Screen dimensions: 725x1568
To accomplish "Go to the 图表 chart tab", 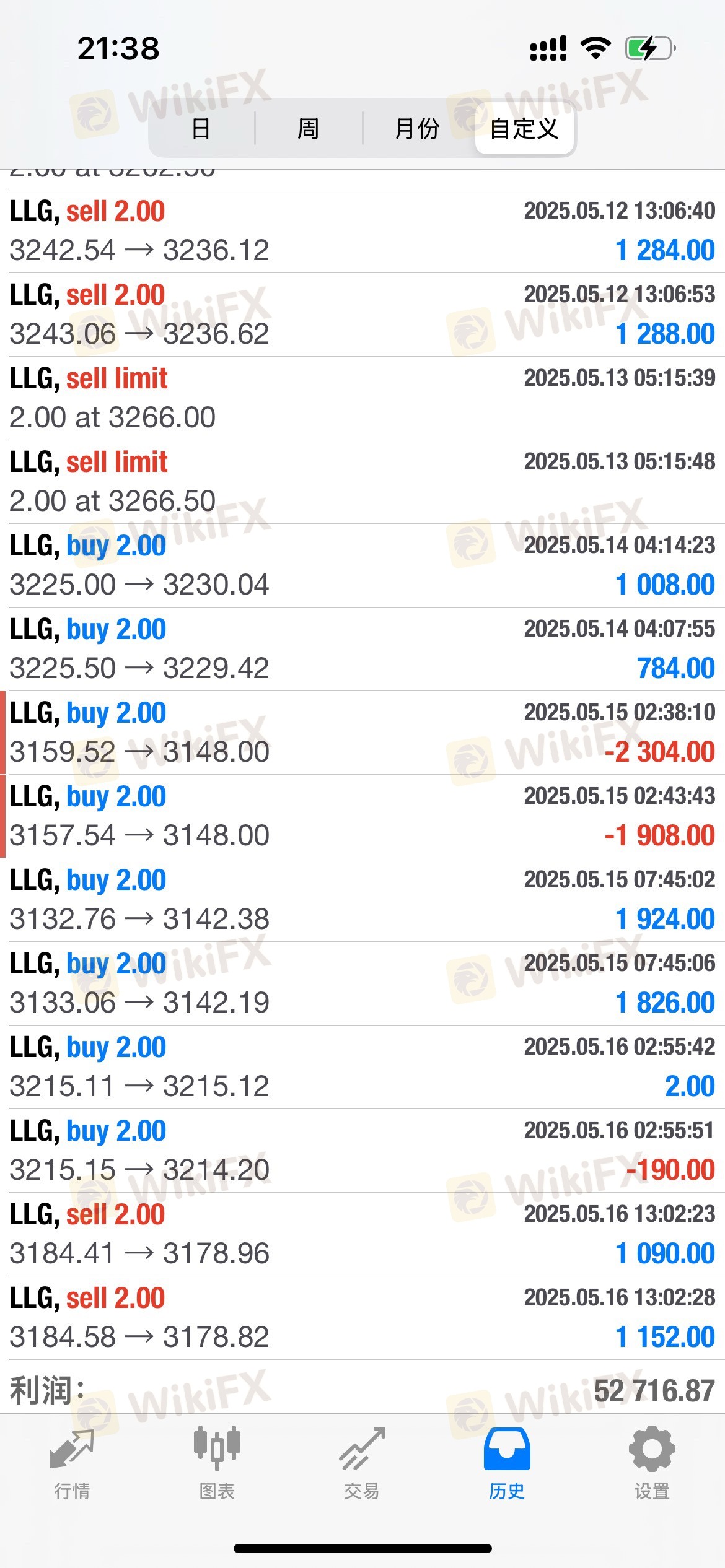I will tap(217, 1465).
